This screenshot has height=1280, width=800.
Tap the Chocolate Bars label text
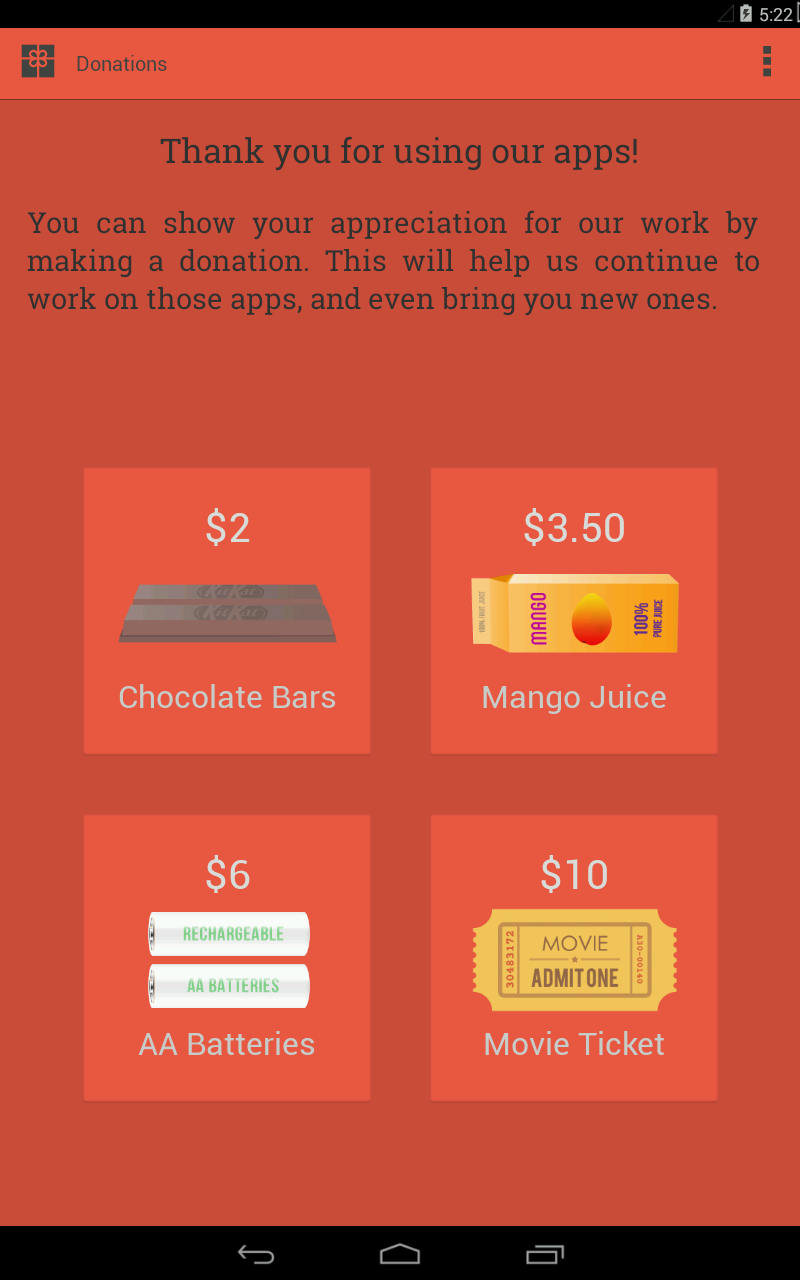[x=227, y=697]
